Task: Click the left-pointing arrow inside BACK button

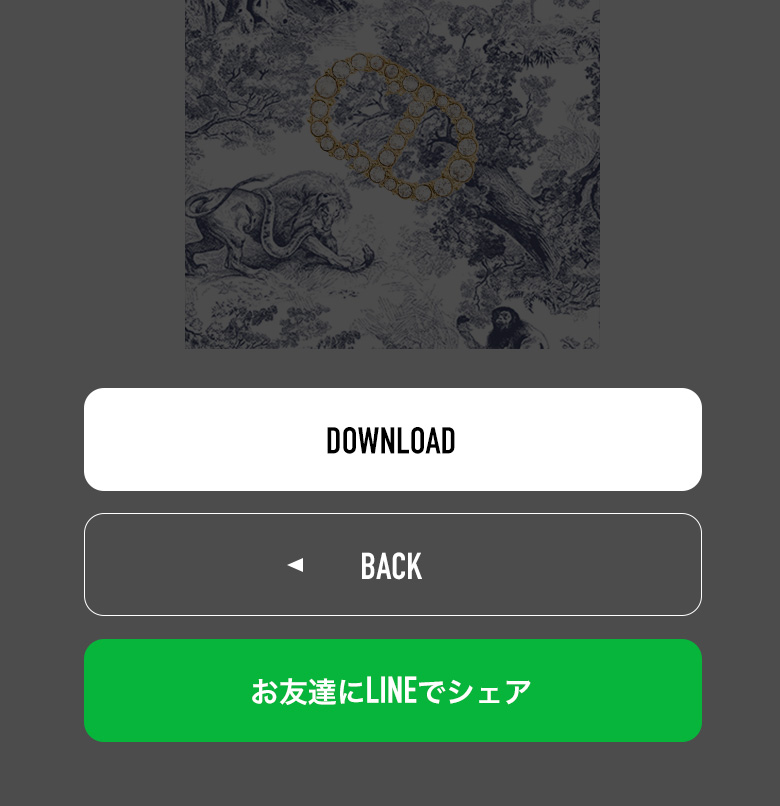Action: click(296, 564)
